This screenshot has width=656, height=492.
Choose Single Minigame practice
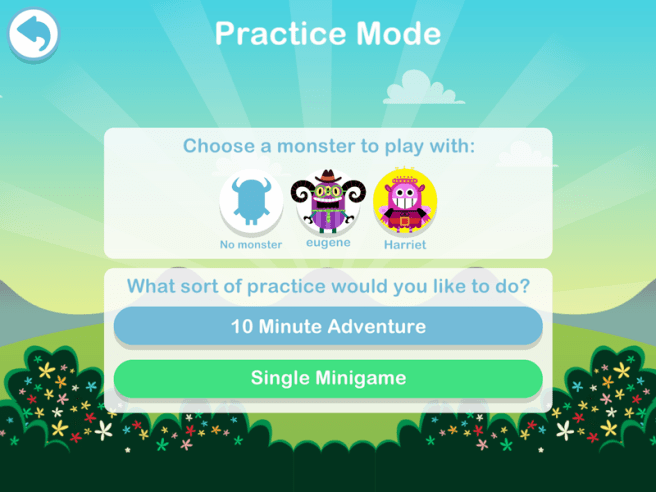[328, 378]
